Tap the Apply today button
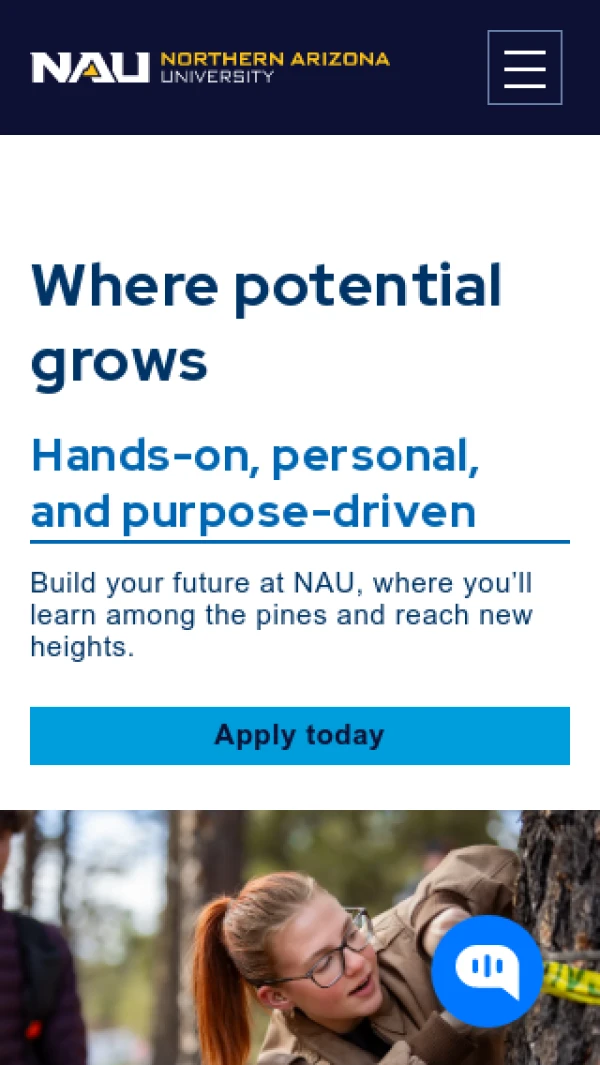Viewport: 600px width, 1065px height. [300, 736]
